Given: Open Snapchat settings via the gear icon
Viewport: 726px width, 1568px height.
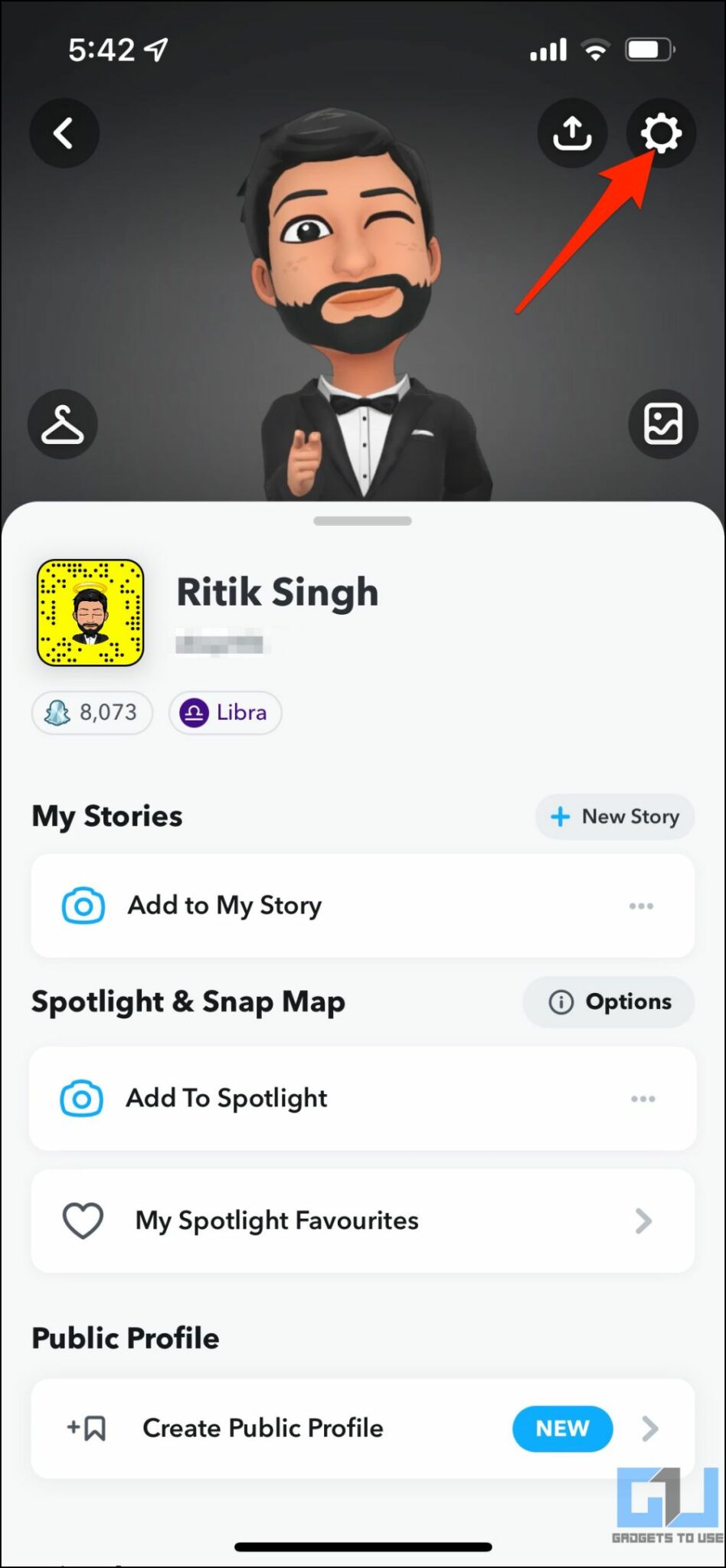Looking at the screenshot, I should [662, 132].
